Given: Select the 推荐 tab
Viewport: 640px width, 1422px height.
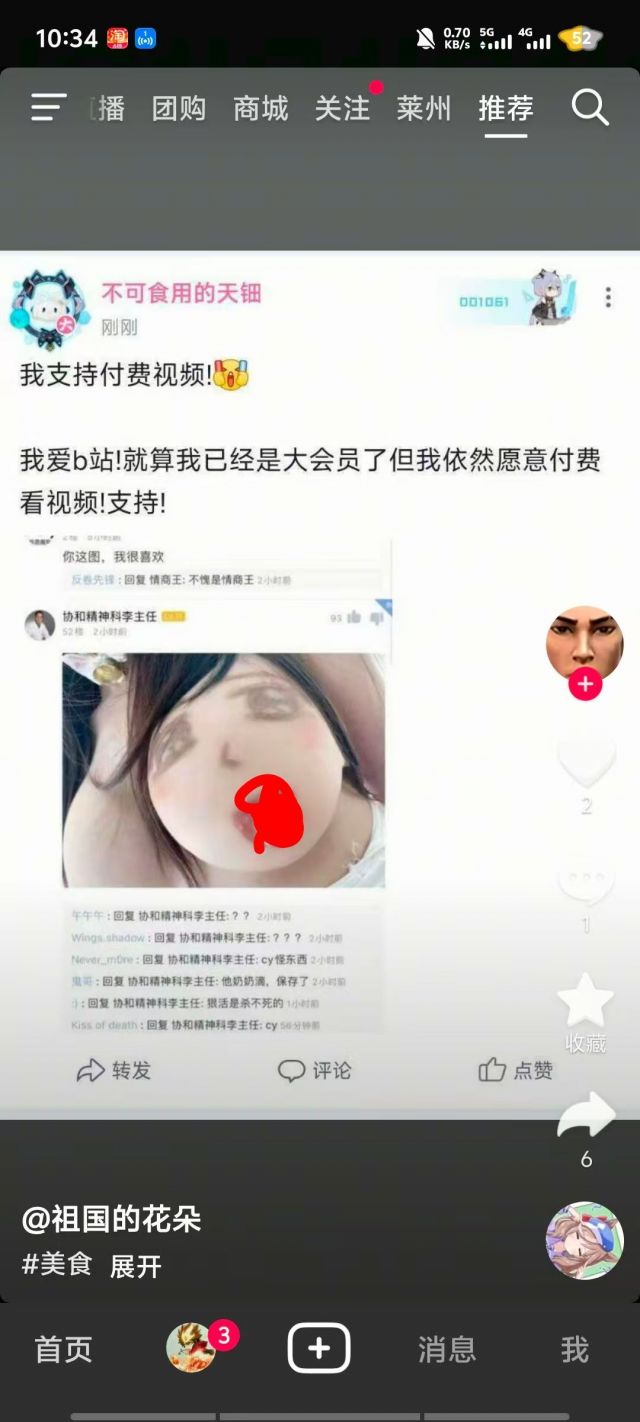Looking at the screenshot, I should pyautogui.click(x=506, y=108).
